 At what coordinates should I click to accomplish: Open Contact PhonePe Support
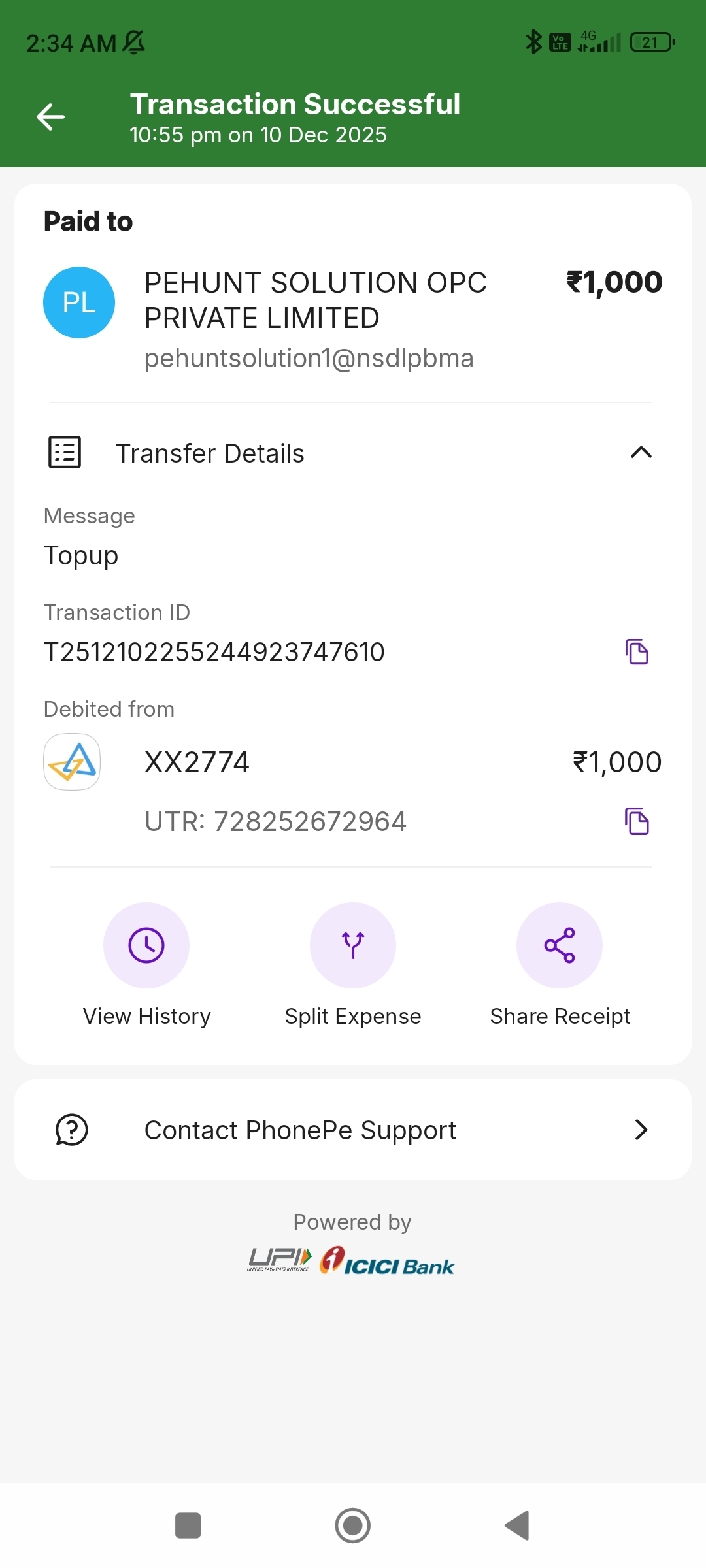pyautogui.click(x=353, y=1130)
